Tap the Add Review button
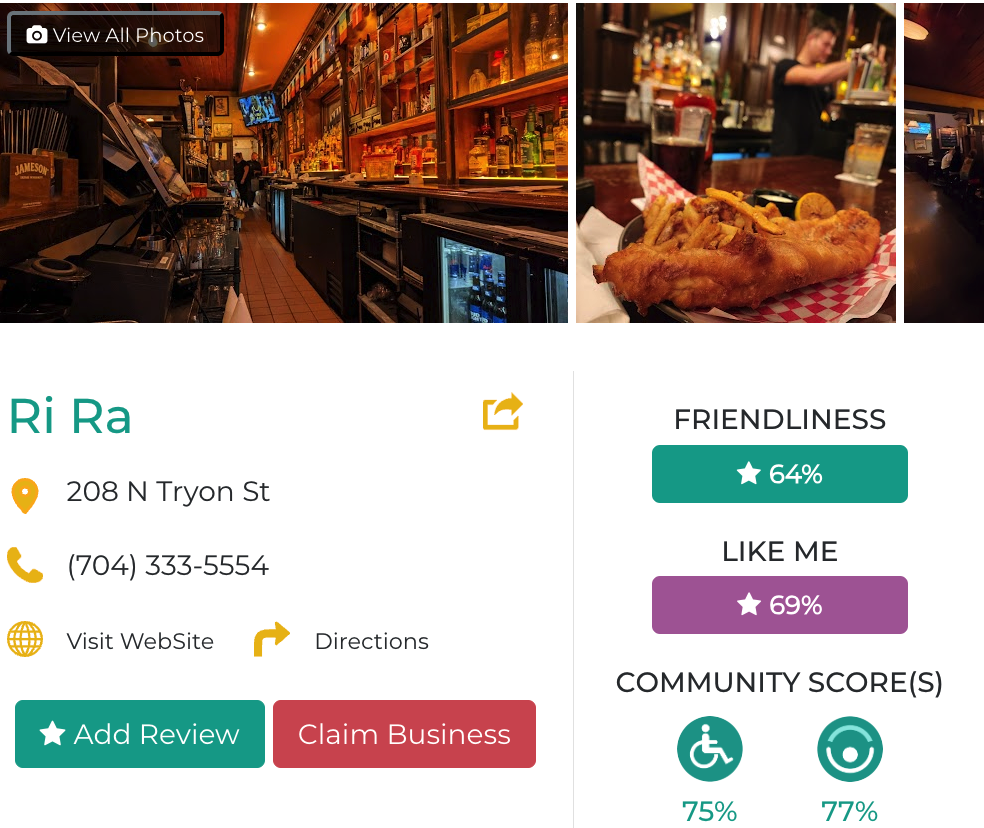The width and height of the screenshot is (984, 828). pyautogui.click(x=140, y=734)
